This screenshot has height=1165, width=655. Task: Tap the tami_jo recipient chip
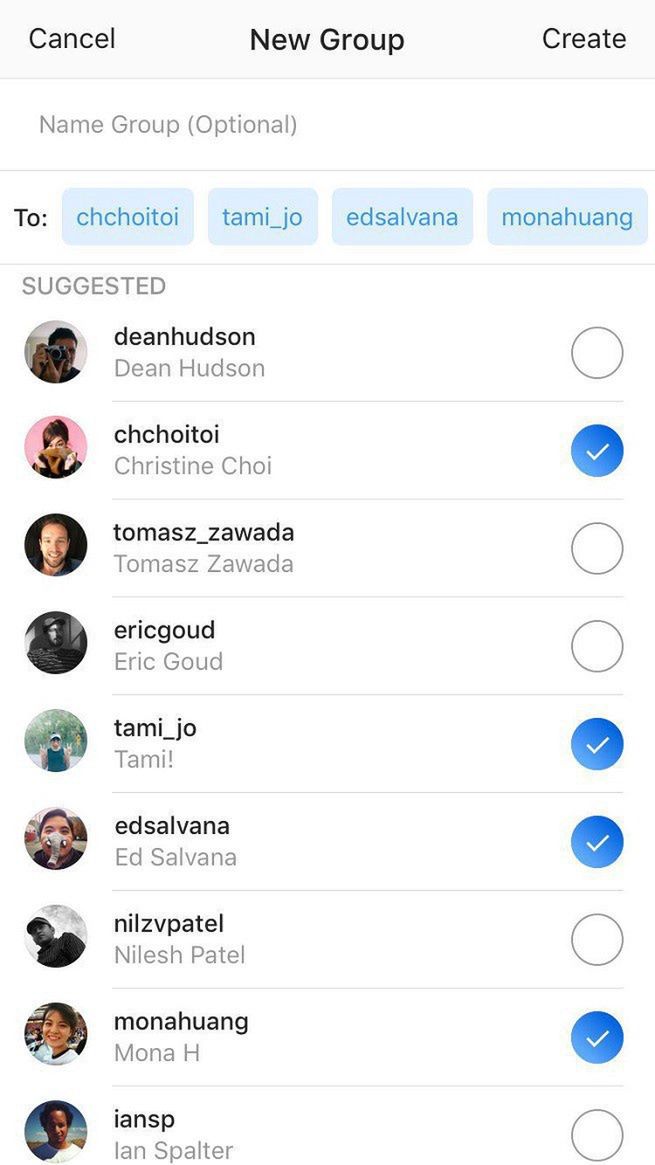coord(262,217)
